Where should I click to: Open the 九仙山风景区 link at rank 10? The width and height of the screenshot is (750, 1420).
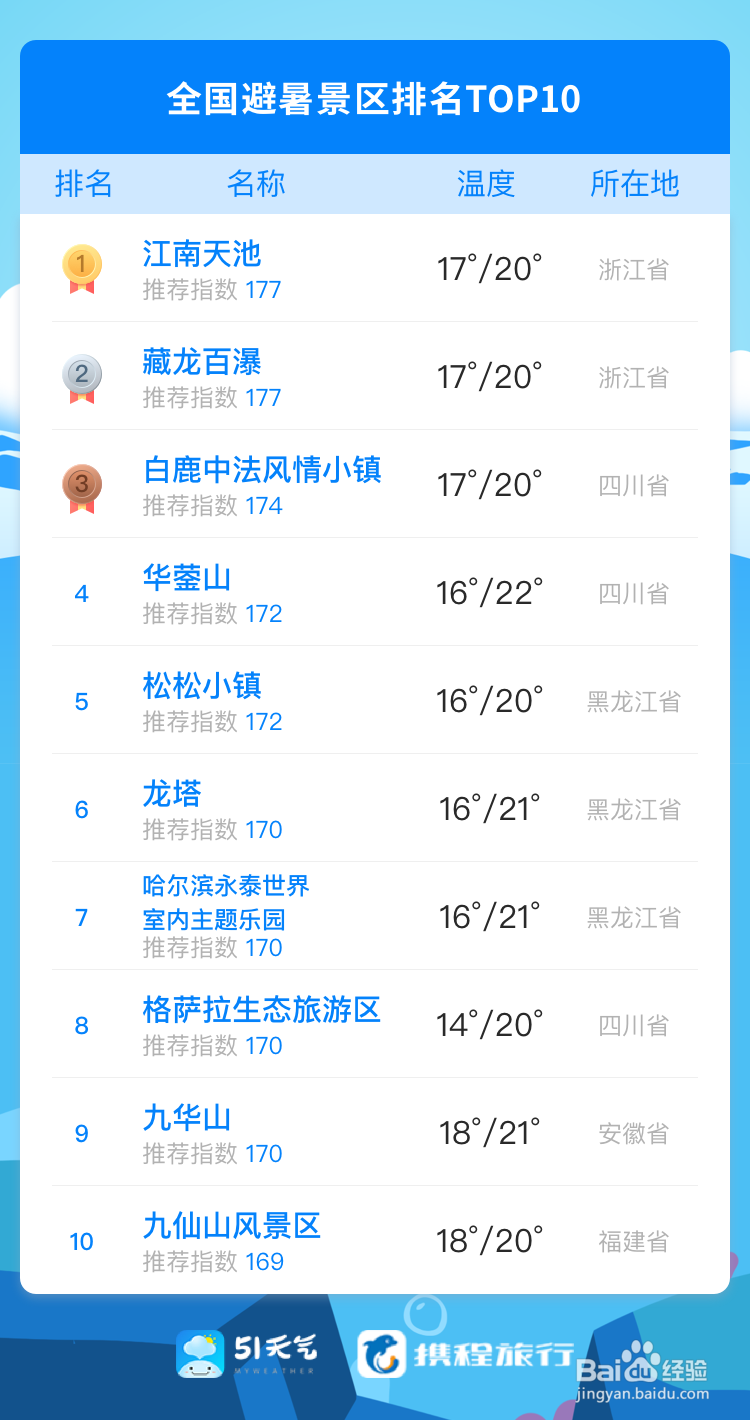click(x=233, y=1227)
